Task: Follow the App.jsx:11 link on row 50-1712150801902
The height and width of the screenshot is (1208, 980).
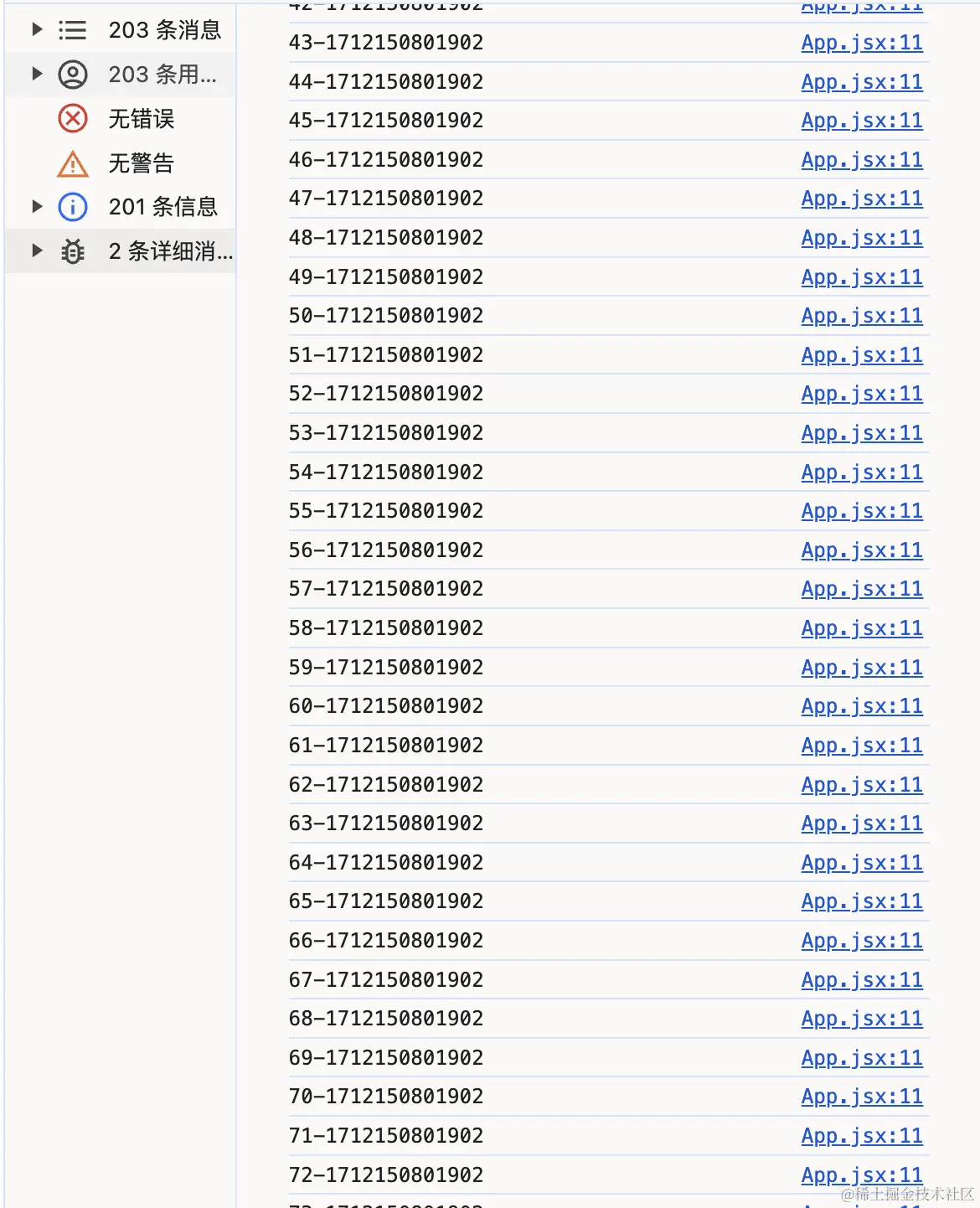Action: tap(861, 316)
